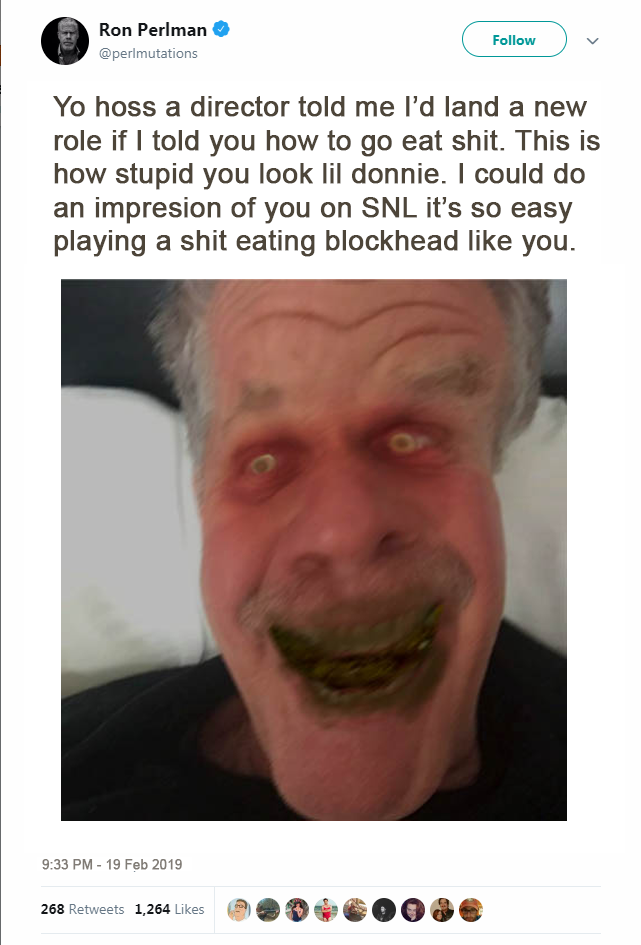This screenshot has height=945, width=641.
Task: Open the @perlmutations handle link
Action: point(148,53)
